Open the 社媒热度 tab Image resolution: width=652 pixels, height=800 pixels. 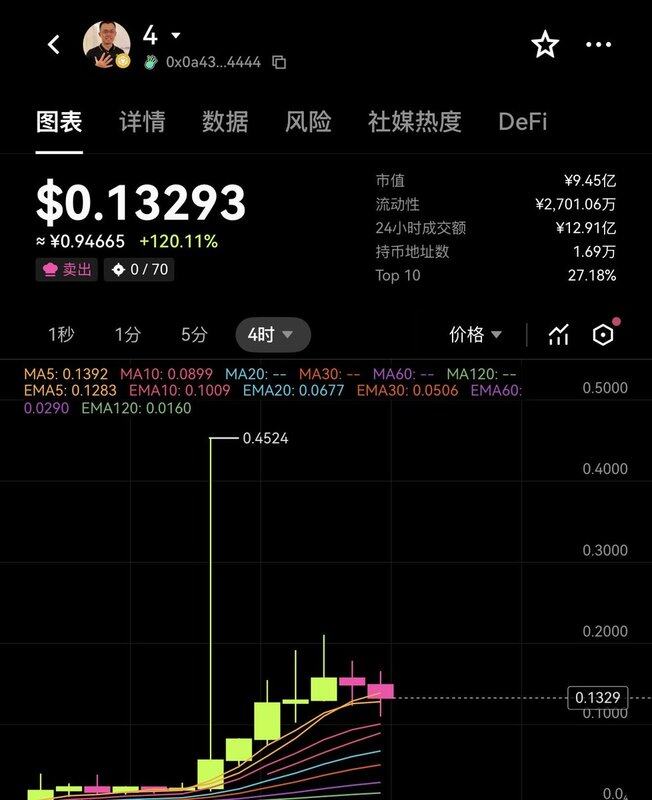pyautogui.click(x=414, y=122)
